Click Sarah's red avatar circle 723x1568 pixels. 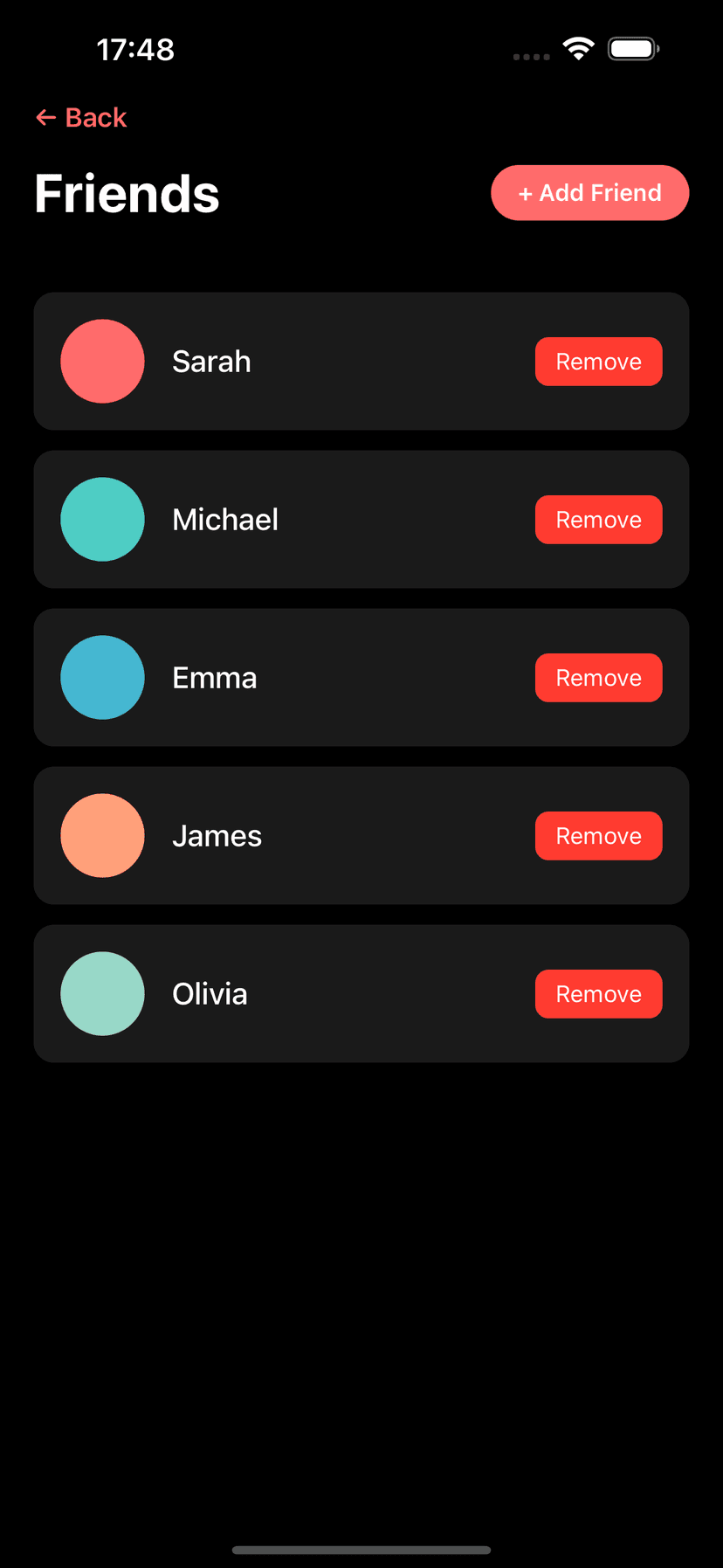102,361
